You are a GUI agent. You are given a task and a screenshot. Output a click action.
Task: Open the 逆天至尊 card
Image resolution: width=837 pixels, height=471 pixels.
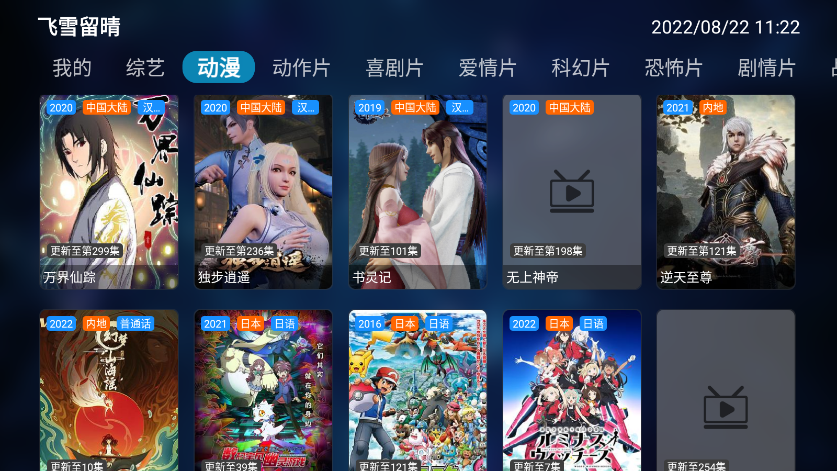[x=725, y=192]
